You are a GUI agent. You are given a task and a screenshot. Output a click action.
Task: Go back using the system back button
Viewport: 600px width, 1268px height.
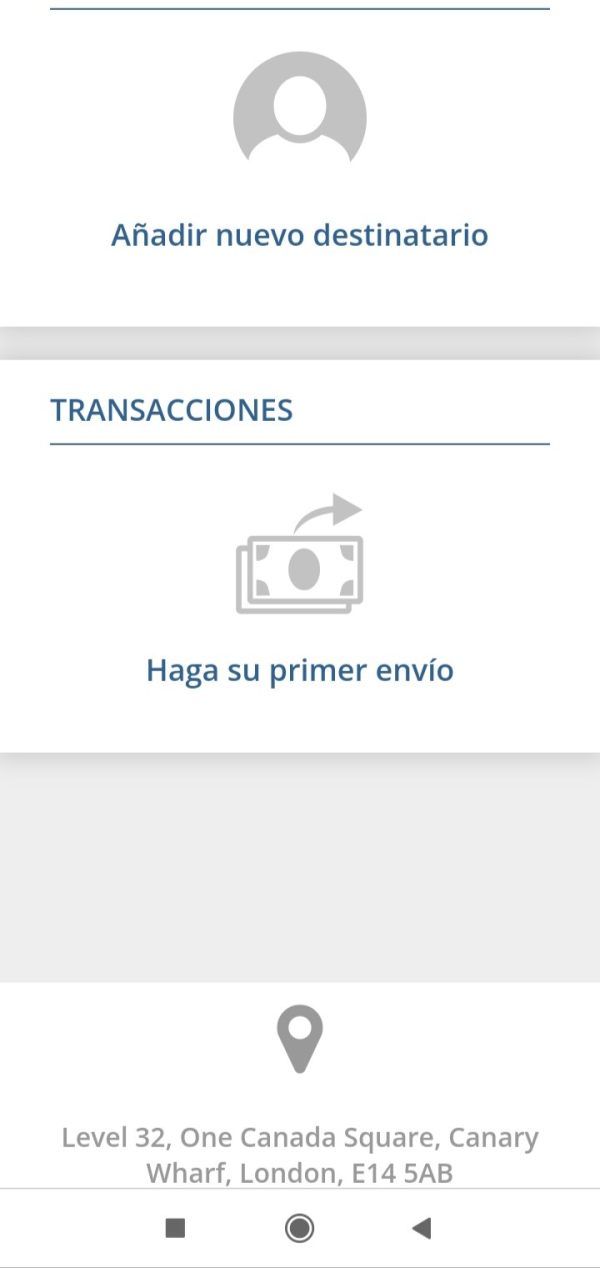[422, 1228]
